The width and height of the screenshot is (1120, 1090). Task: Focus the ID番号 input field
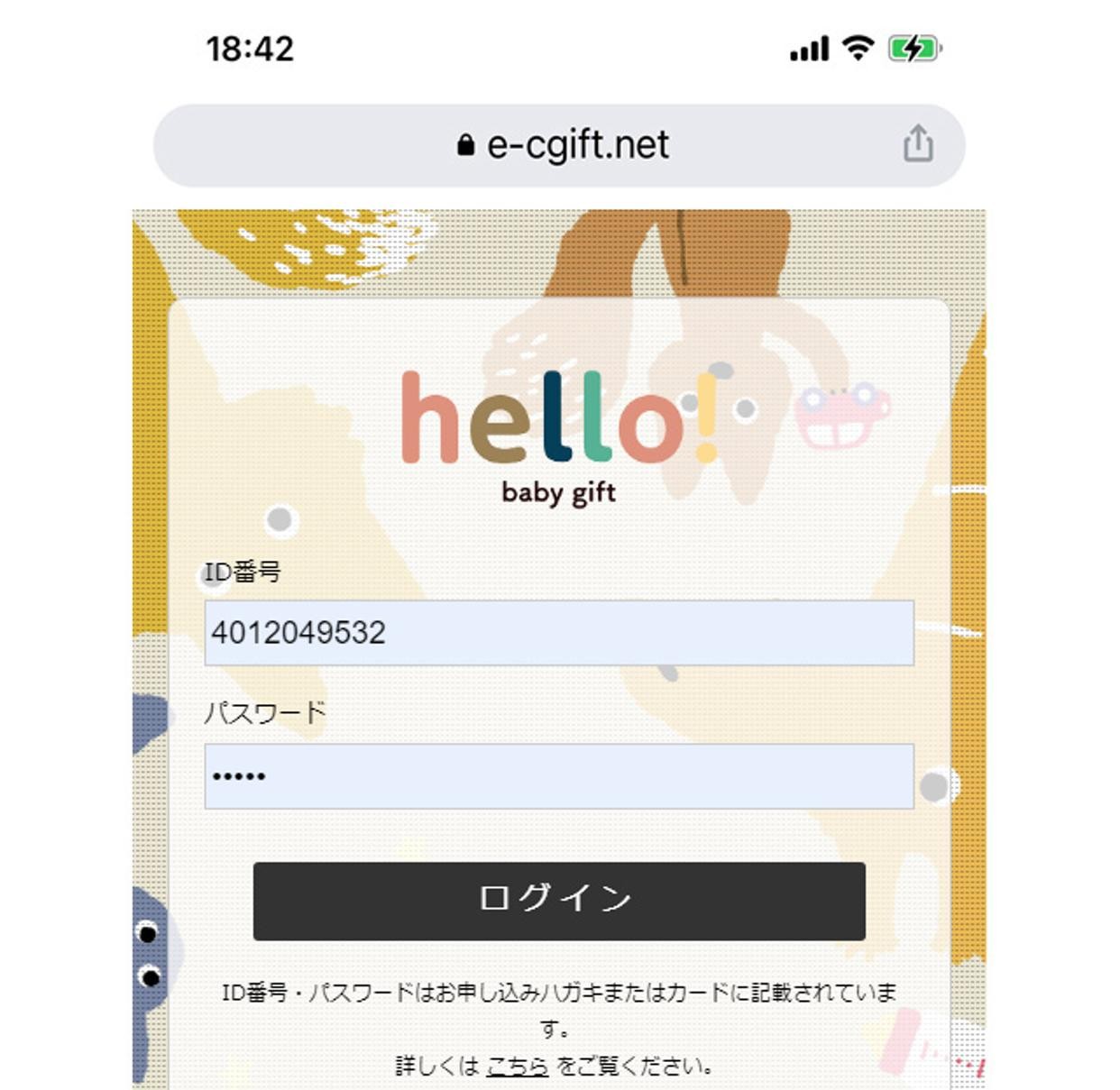coord(558,633)
